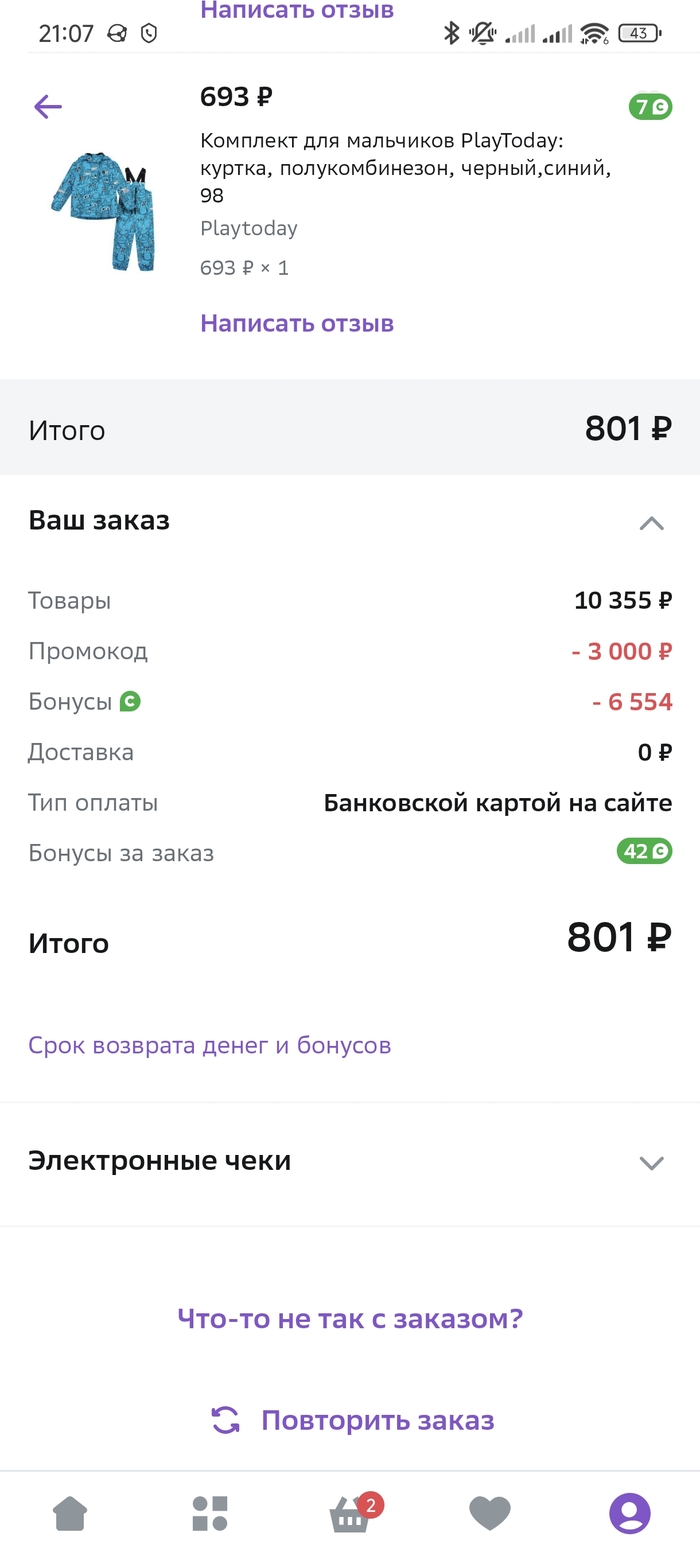This screenshot has width=700, height=1556.
Task: Open the shopping cart with 2 items
Action: tap(352, 1514)
